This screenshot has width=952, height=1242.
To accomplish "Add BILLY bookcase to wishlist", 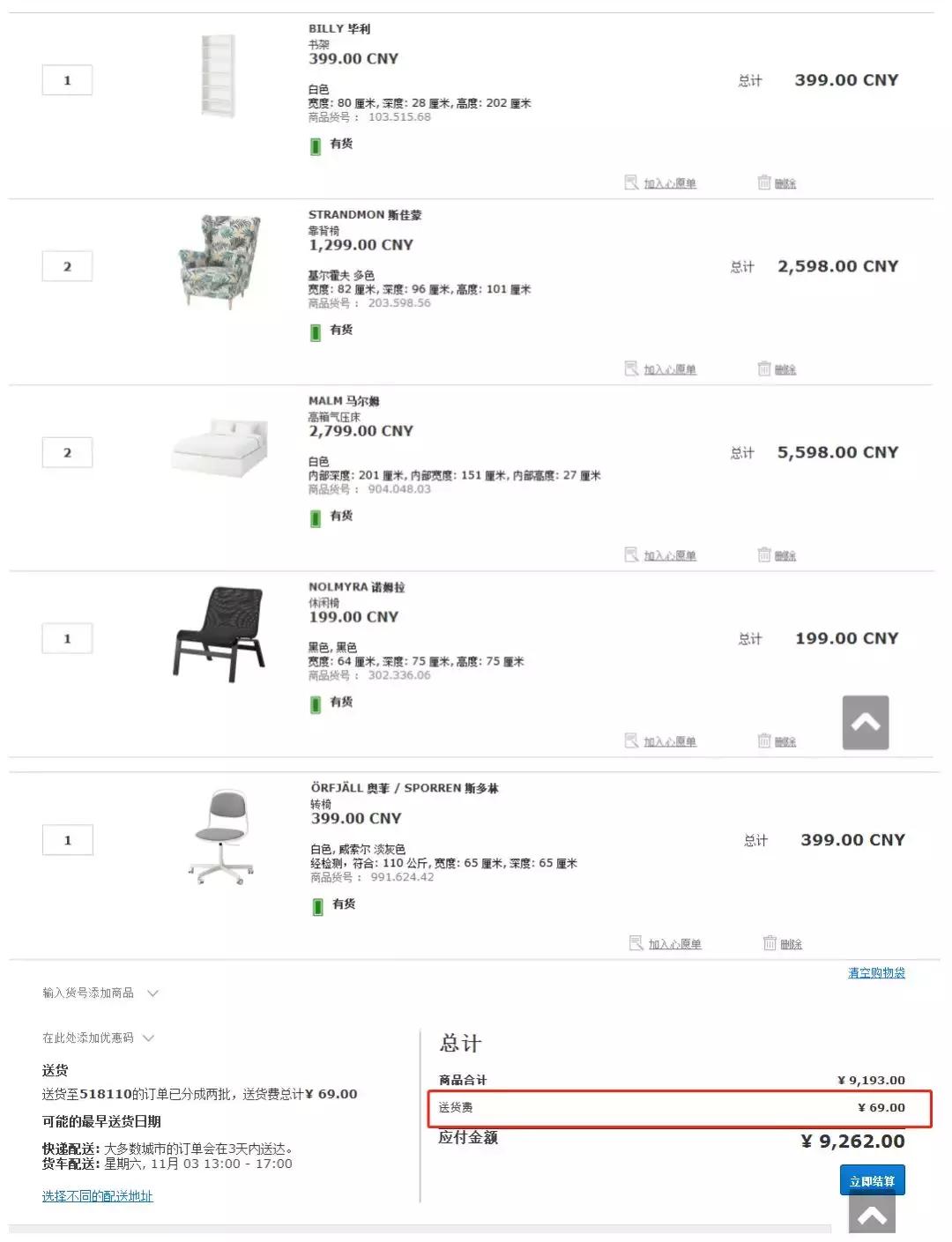I will [669, 183].
